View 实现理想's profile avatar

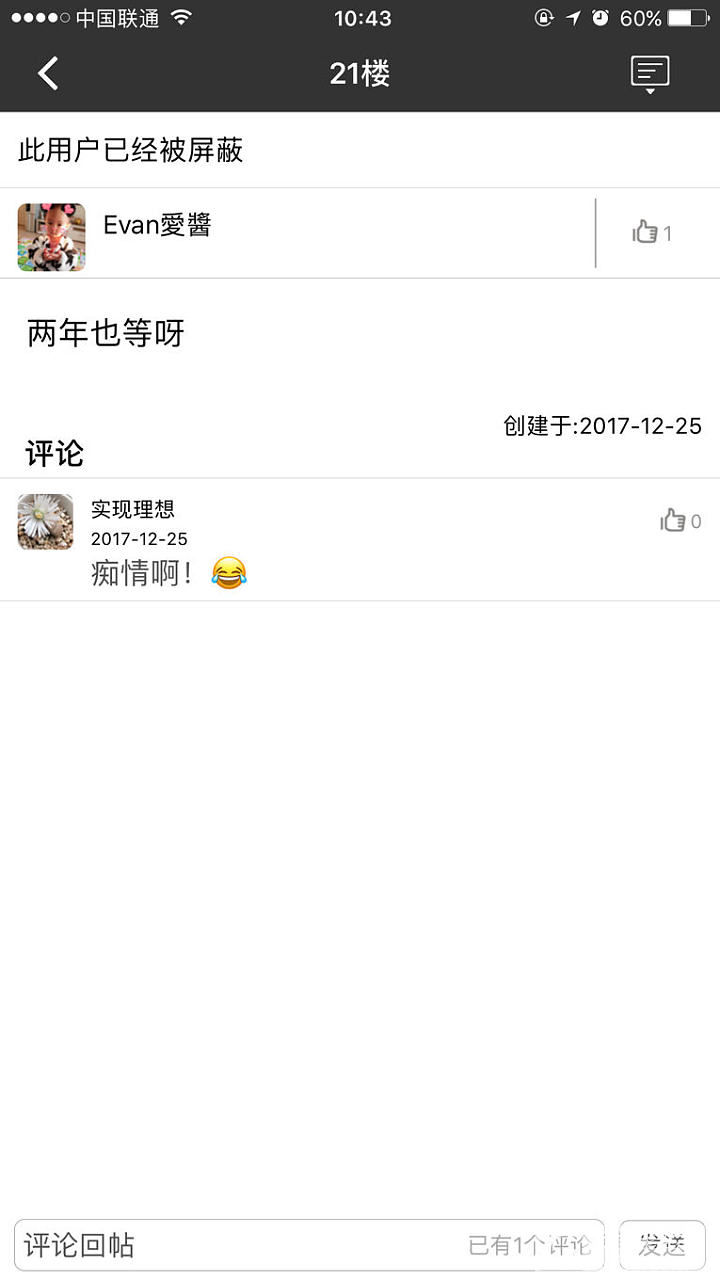(45, 522)
